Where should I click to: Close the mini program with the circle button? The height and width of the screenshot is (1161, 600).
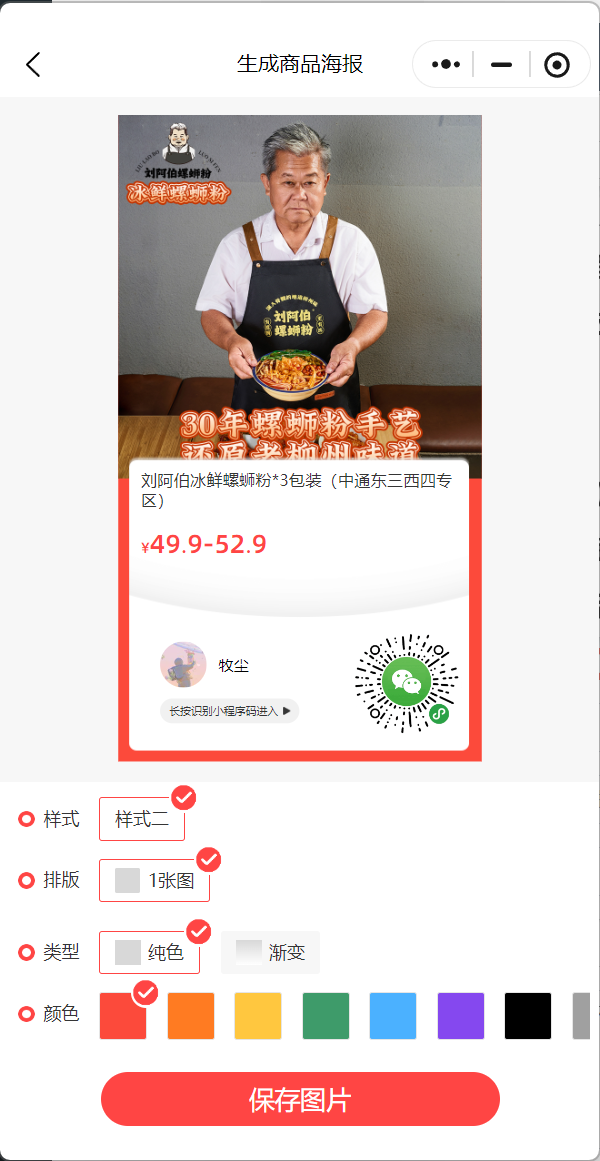click(557, 65)
